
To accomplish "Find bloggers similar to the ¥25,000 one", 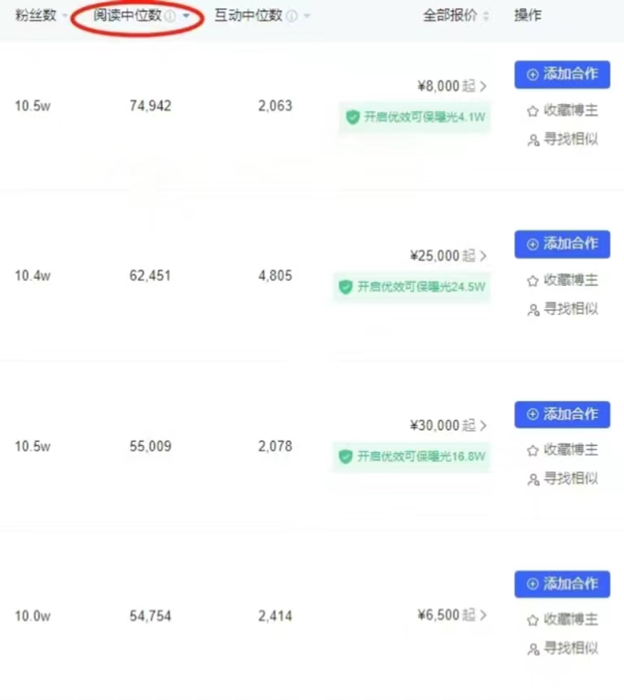I will click(562, 309).
